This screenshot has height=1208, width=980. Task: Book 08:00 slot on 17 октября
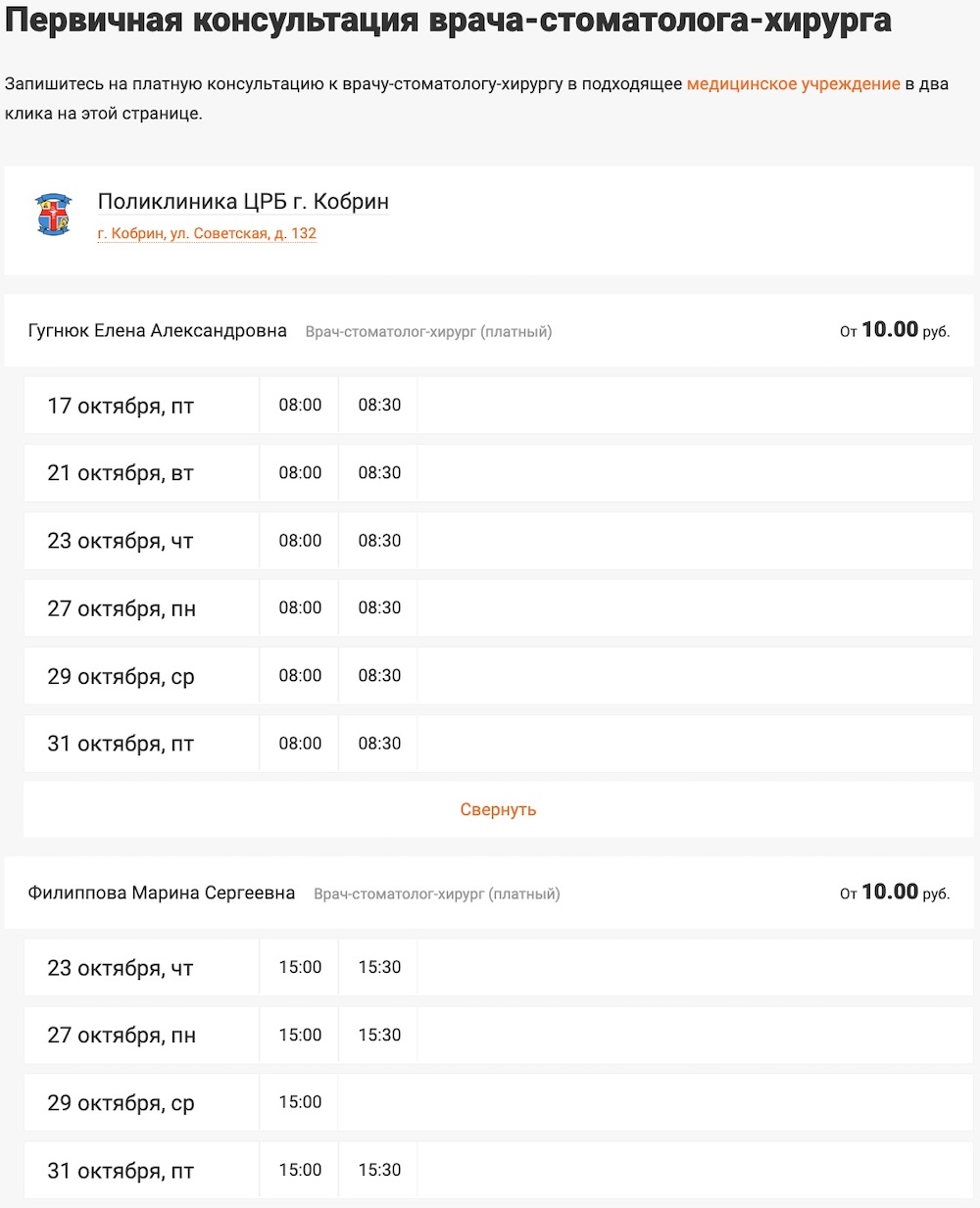(x=298, y=405)
